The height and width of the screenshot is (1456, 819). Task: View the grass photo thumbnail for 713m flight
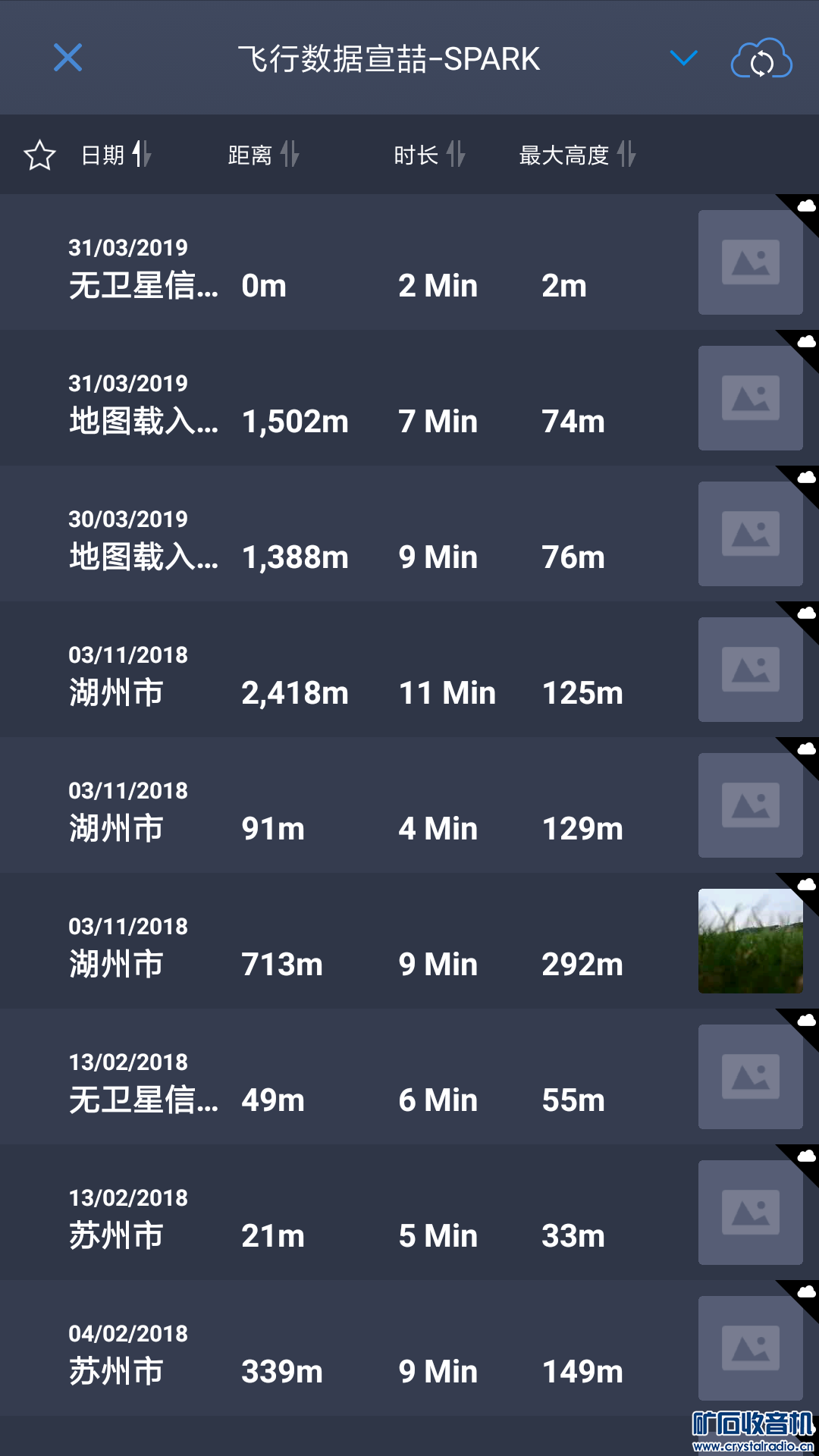click(x=750, y=941)
